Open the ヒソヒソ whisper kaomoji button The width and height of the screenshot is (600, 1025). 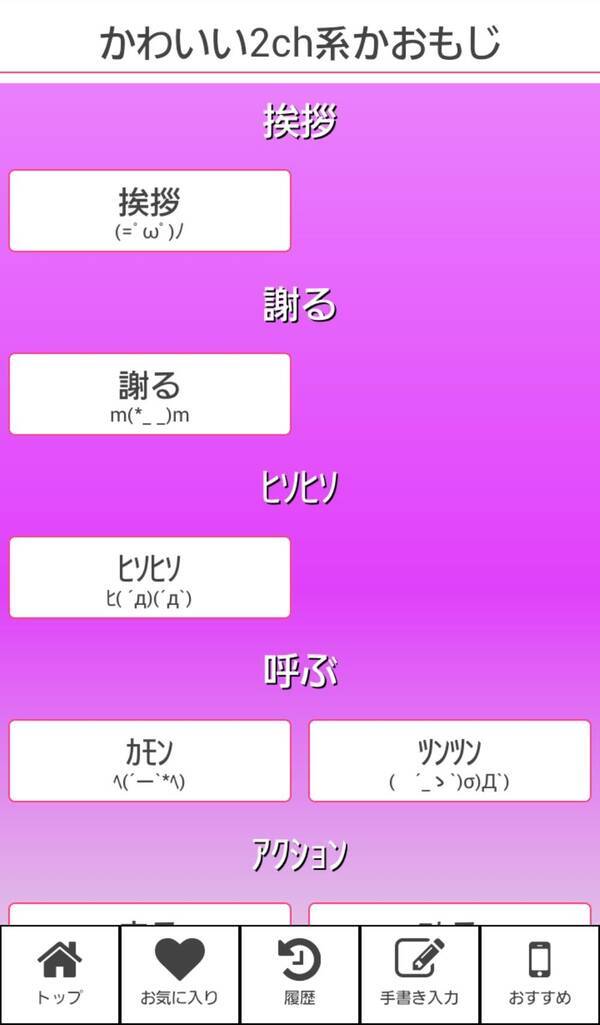pyautogui.click(x=150, y=577)
